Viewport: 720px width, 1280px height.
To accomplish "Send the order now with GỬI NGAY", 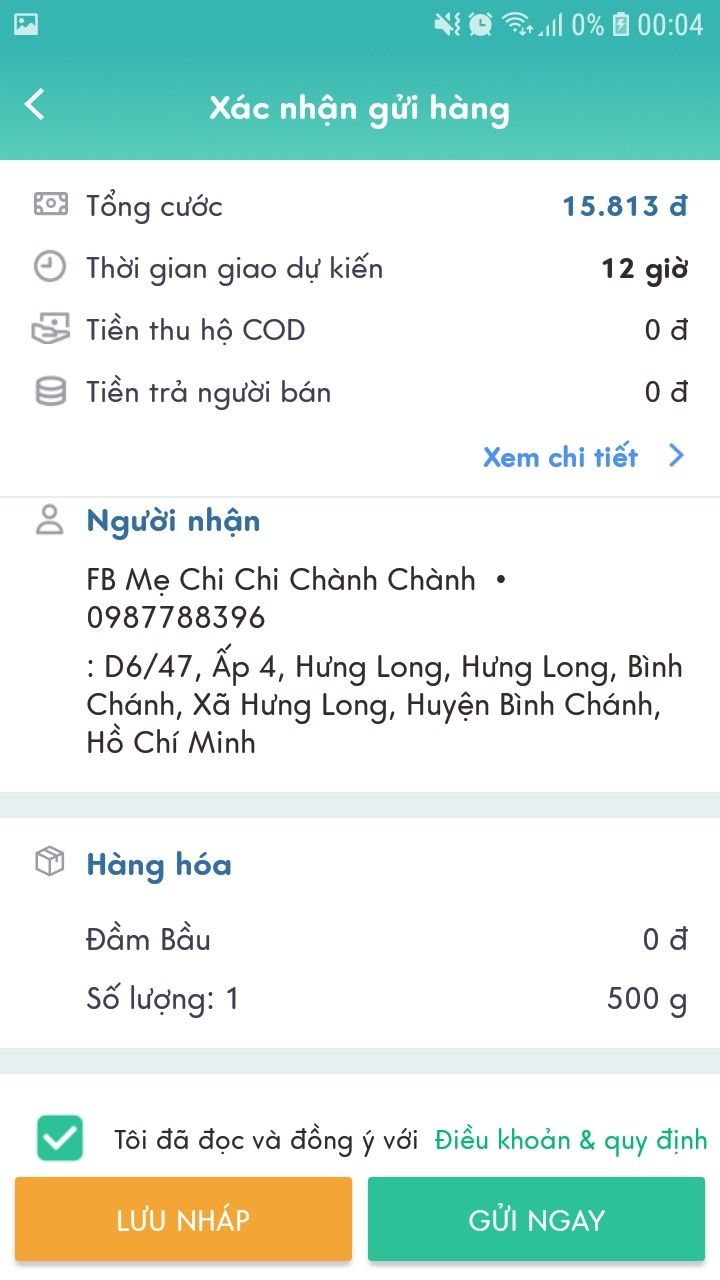I will 536,1219.
